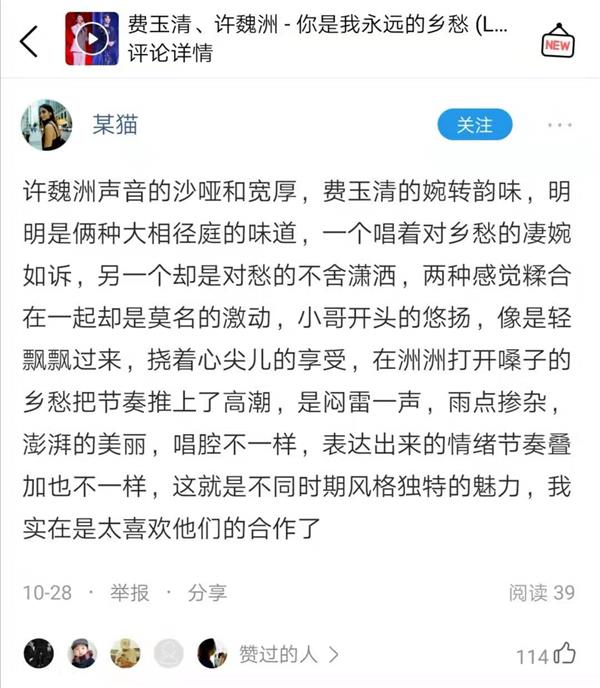Share this comment via 分享
This screenshot has width=600, height=688.
click(x=207, y=592)
